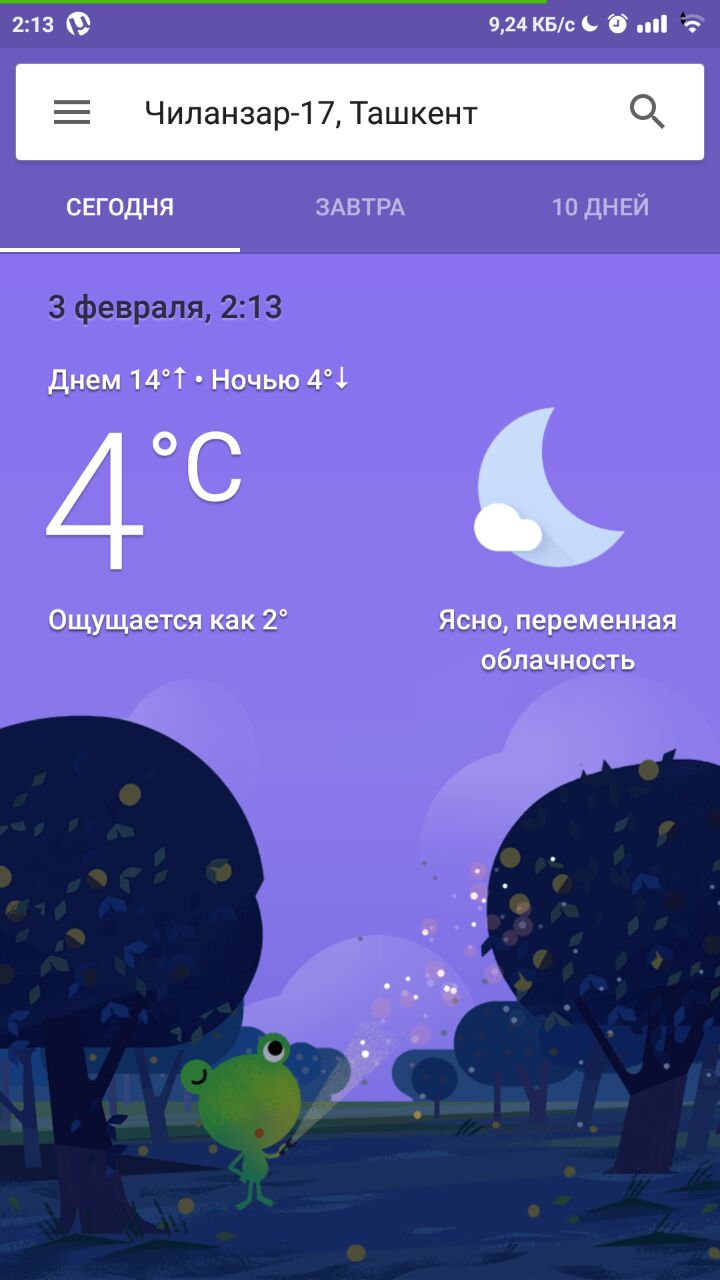
Task: Open the hamburger drawer menu
Action: pyautogui.click(x=72, y=113)
